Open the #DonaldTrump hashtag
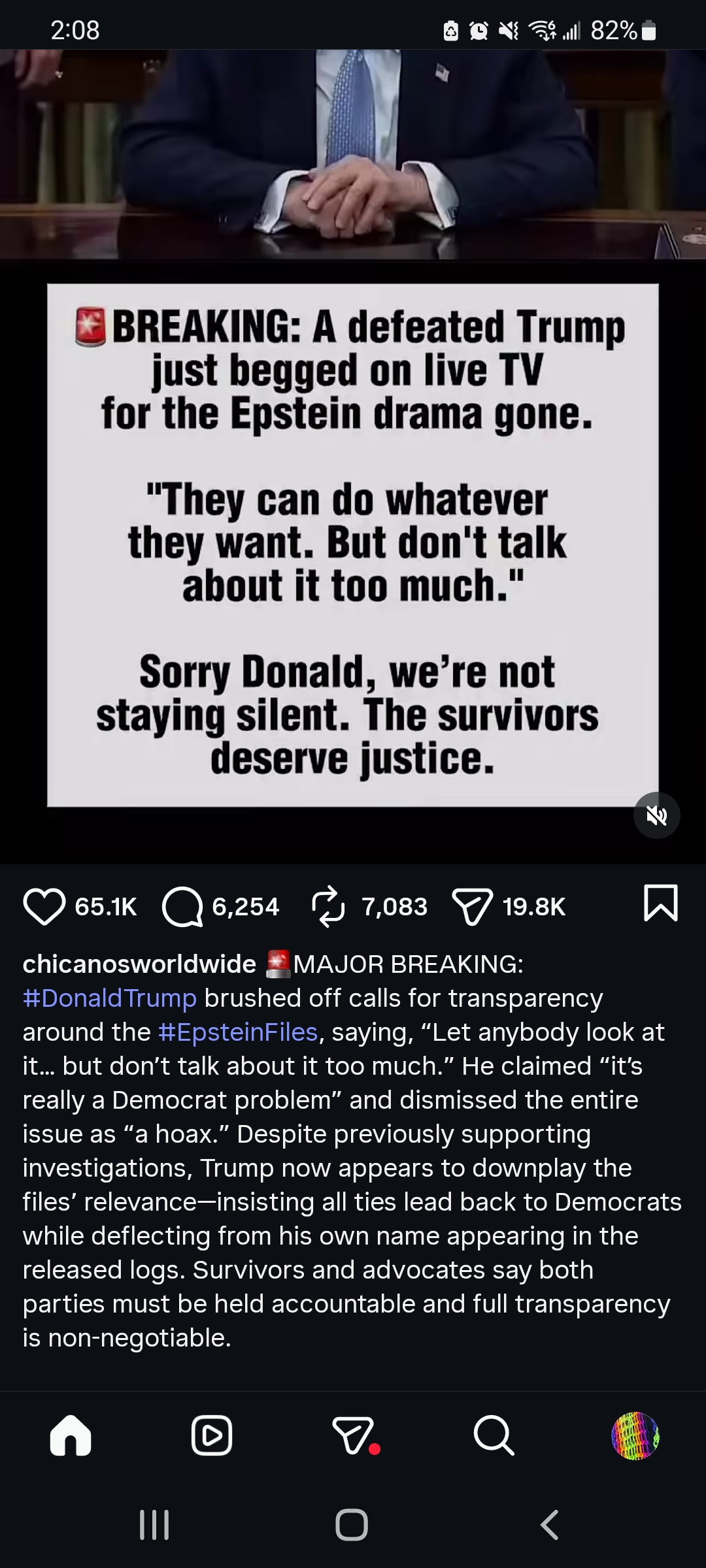The width and height of the screenshot is (706, 1568). coord(110,998)
